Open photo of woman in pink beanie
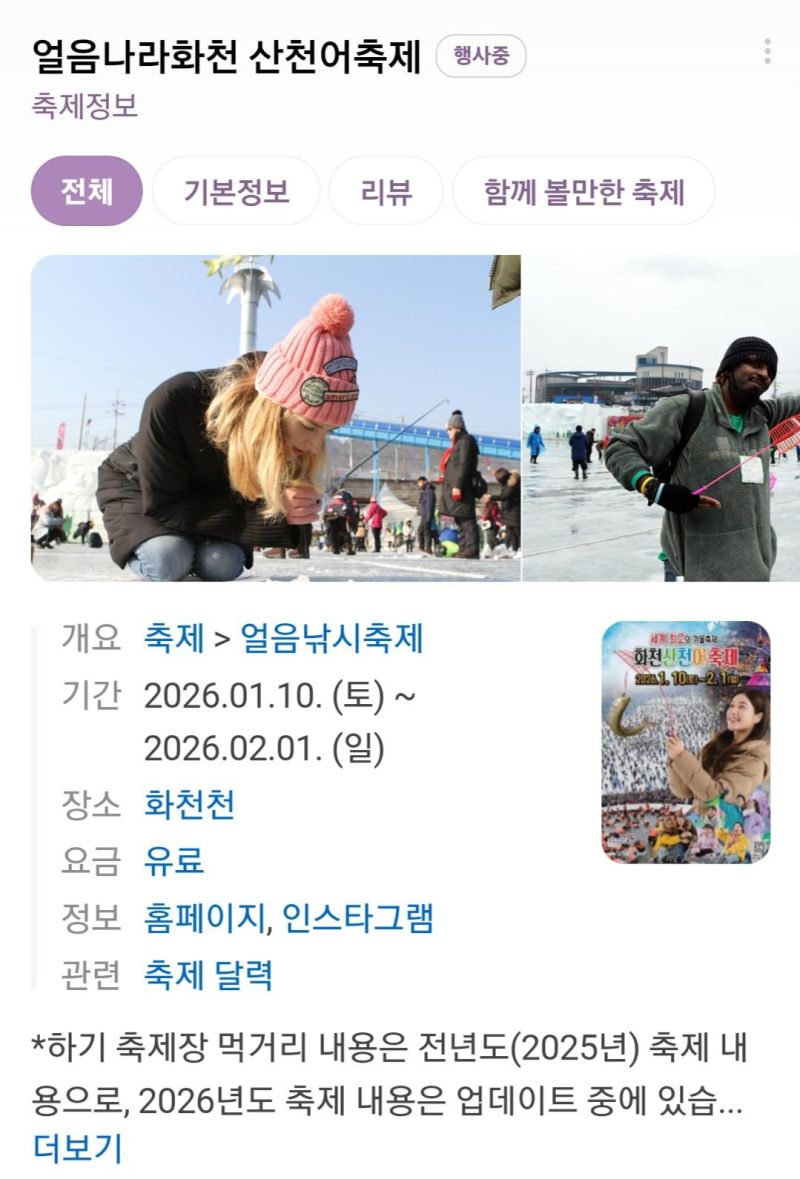800x1179 pixels. 276,418
